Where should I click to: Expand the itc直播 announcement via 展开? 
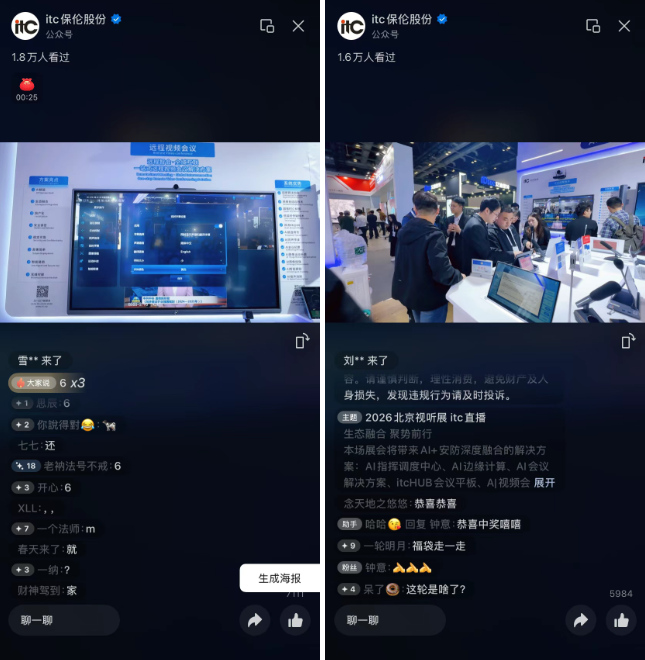(x=544, y=482)
